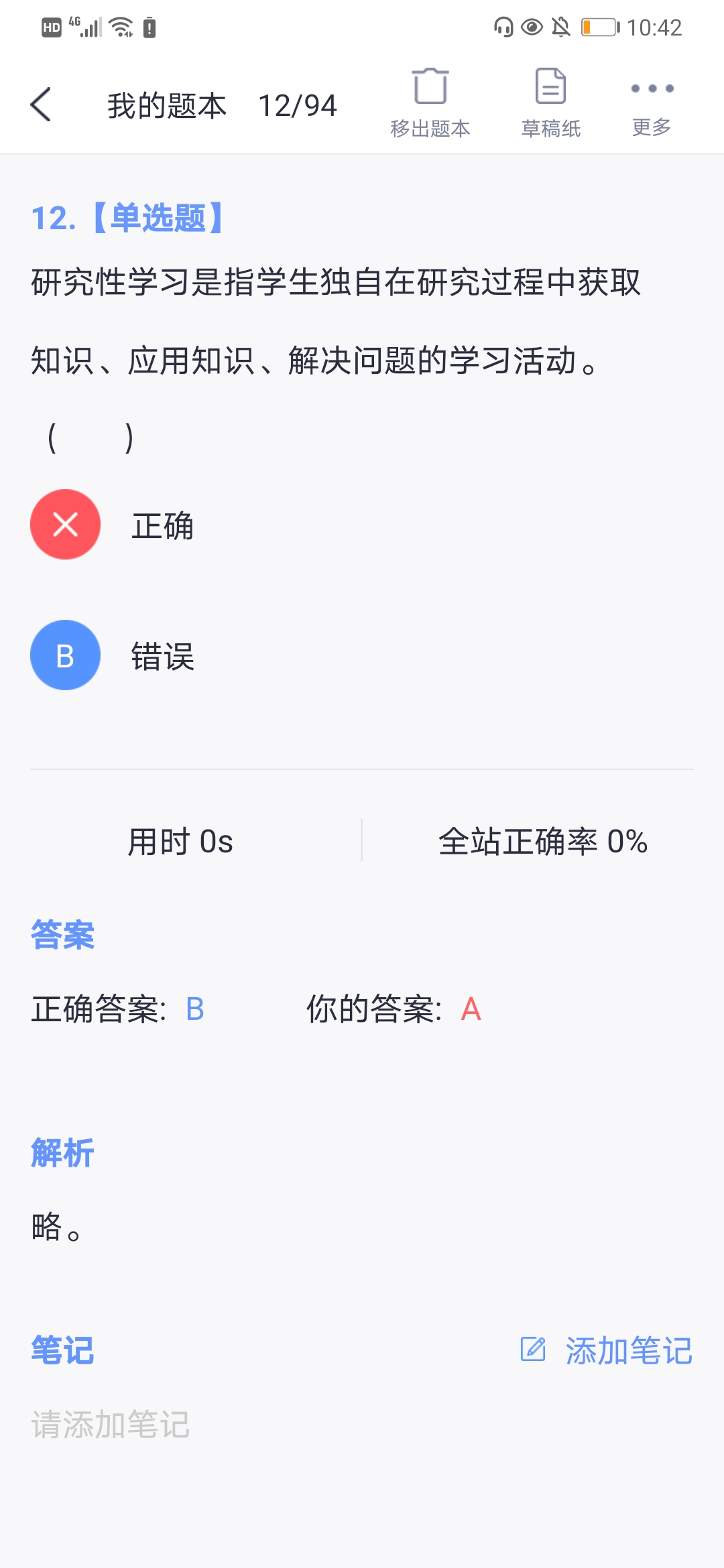Open the 草稿纸 scratch paper
Image resolution: width=724 pixels, height=1568 pixels.
pos(551,103)
